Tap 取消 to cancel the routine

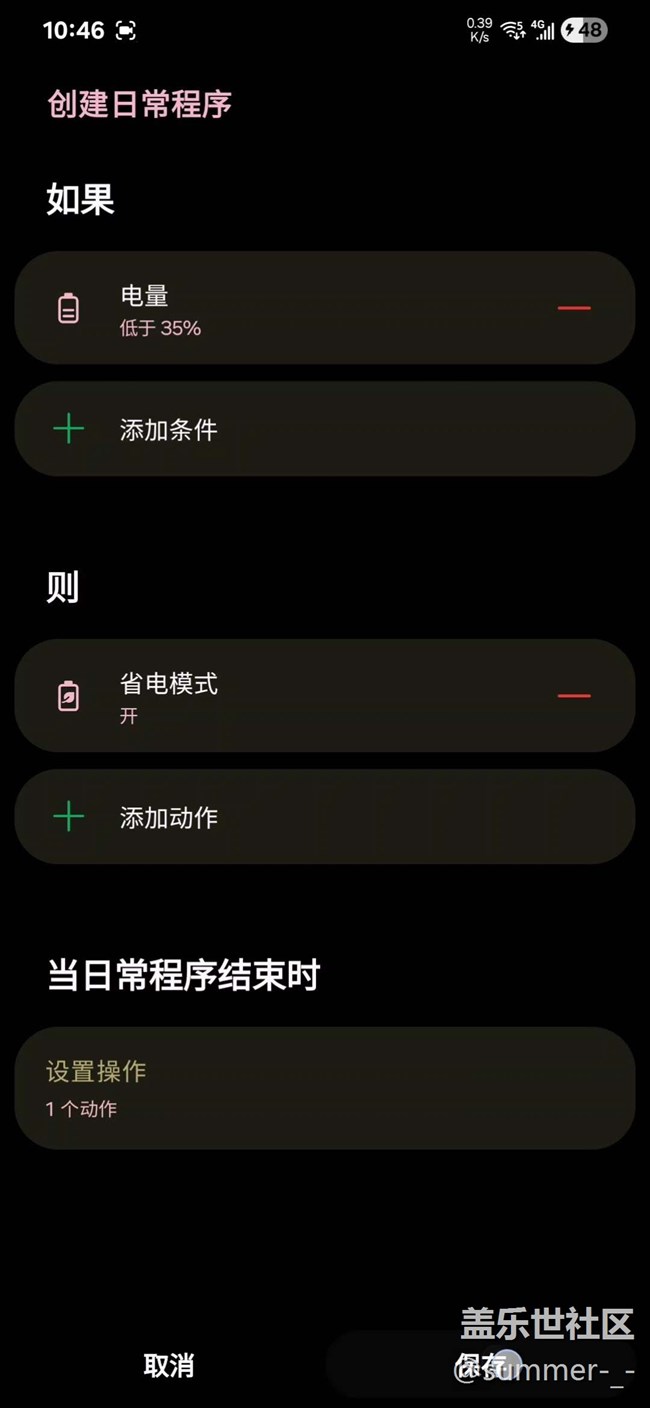[x=168, y=1365]
